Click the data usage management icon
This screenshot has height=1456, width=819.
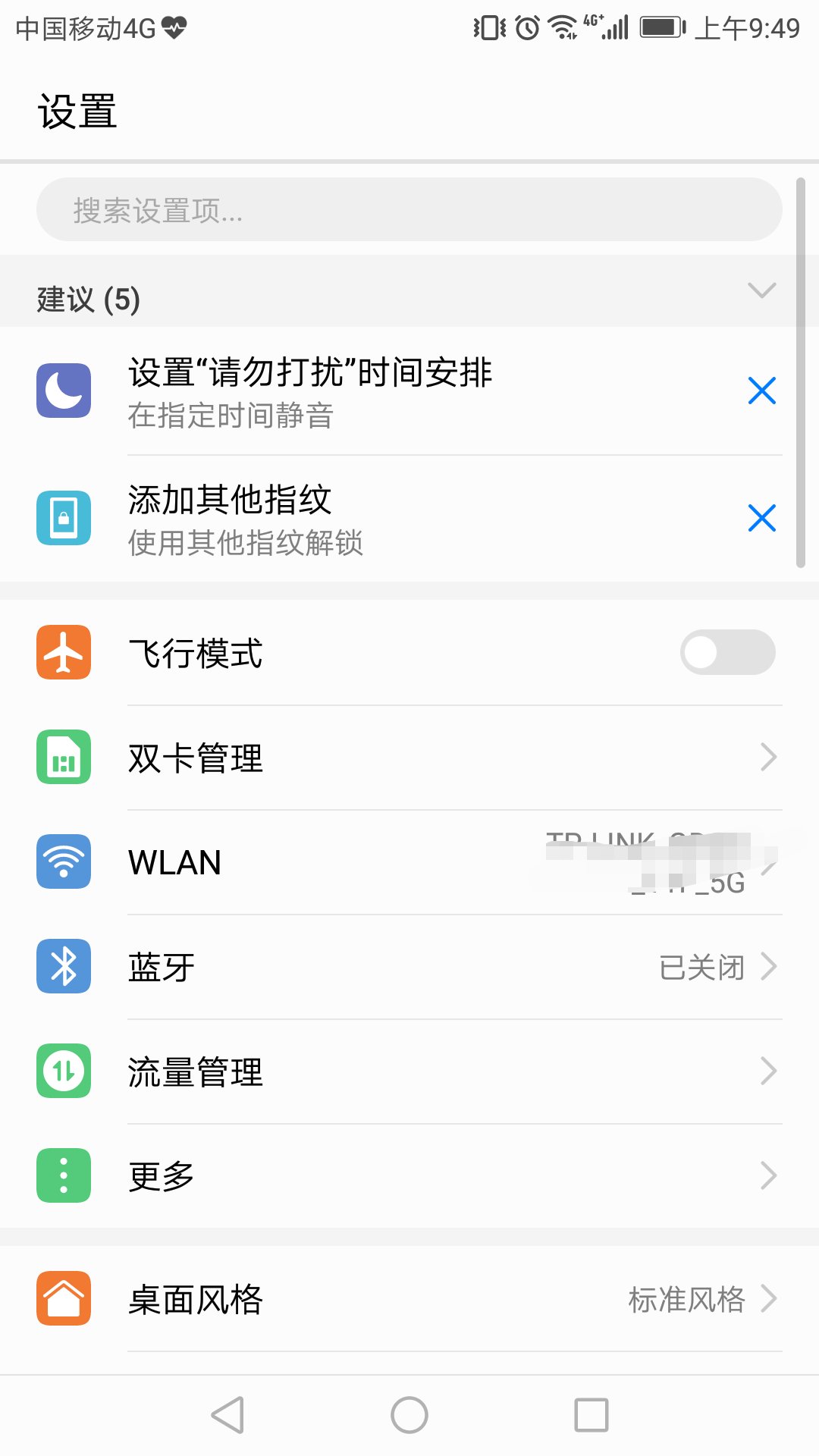[x=64, y=1072]
